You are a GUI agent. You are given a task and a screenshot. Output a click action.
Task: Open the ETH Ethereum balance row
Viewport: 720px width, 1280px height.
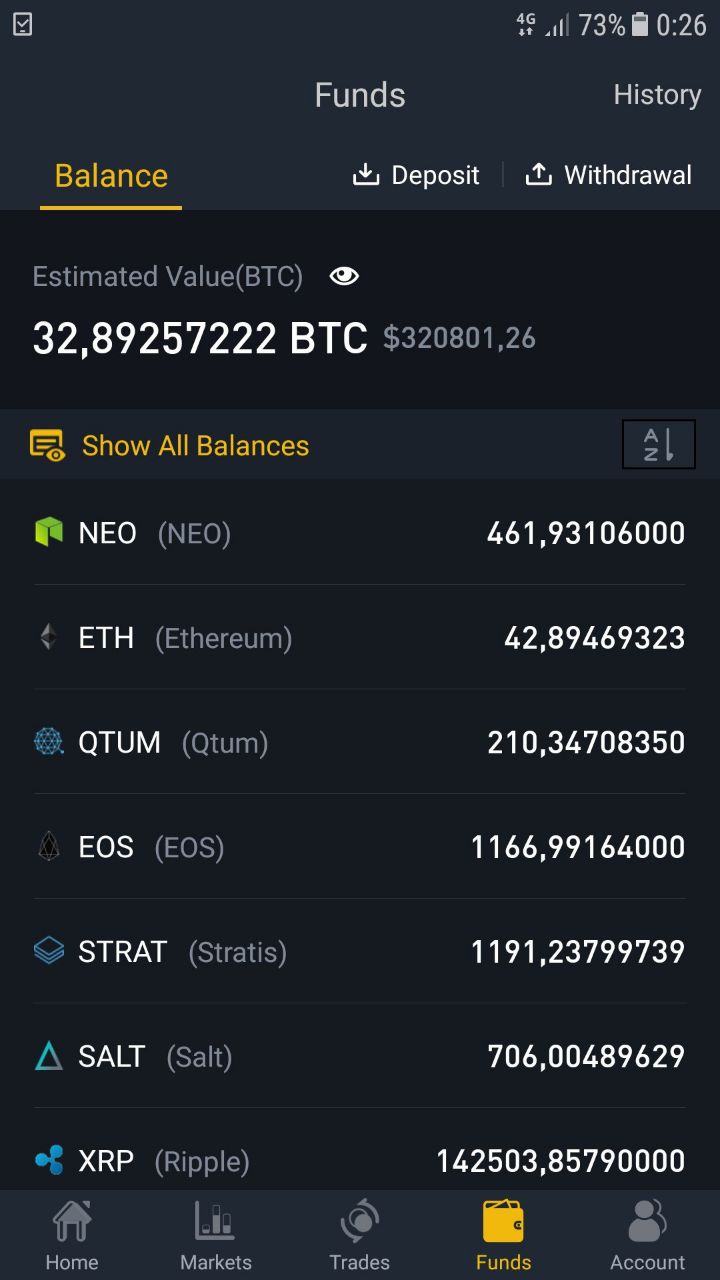tap(360, 638)
